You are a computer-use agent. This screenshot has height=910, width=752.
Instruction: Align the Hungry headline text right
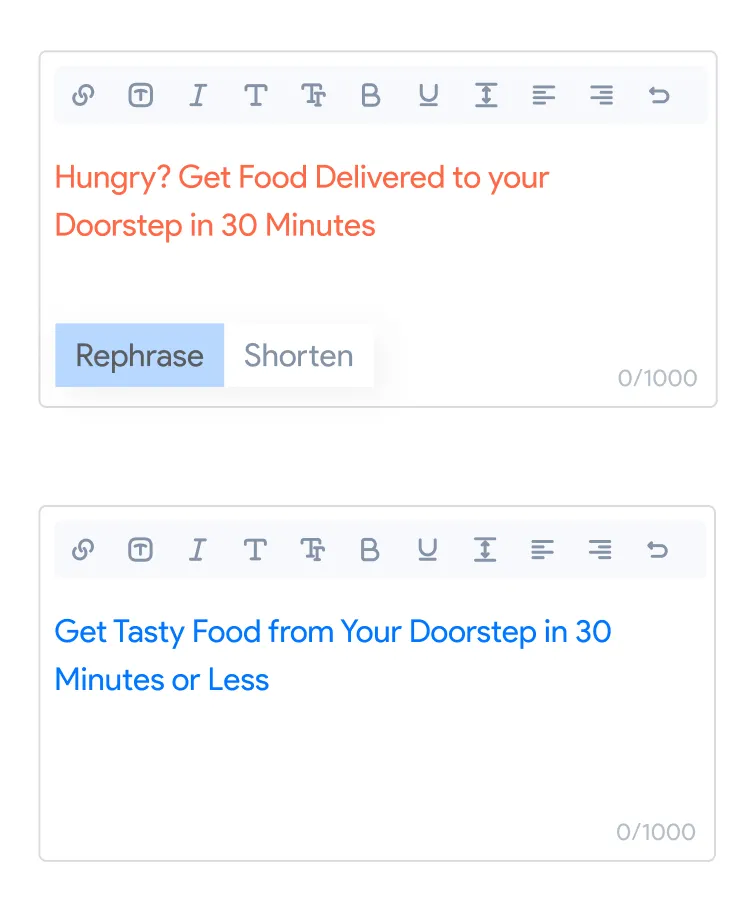tap(601, 96)
